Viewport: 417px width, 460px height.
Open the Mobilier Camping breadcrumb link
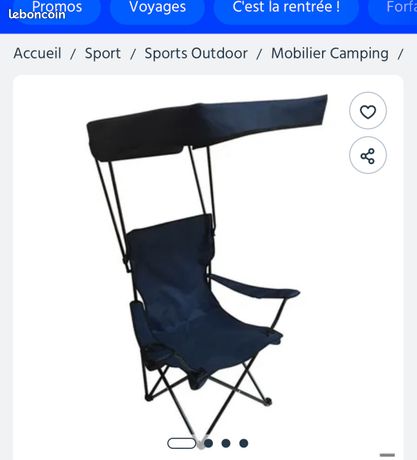click(330, 53)
